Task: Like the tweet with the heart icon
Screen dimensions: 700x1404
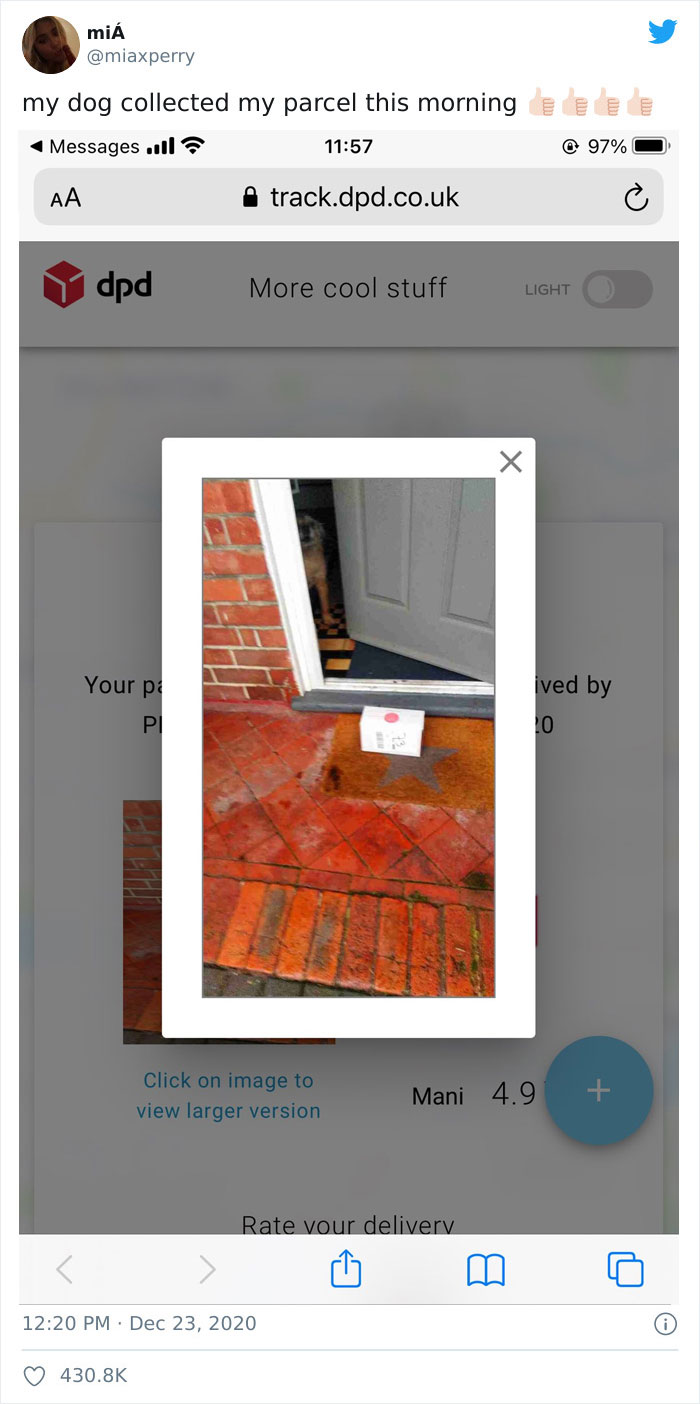Action: point(34,1376)
